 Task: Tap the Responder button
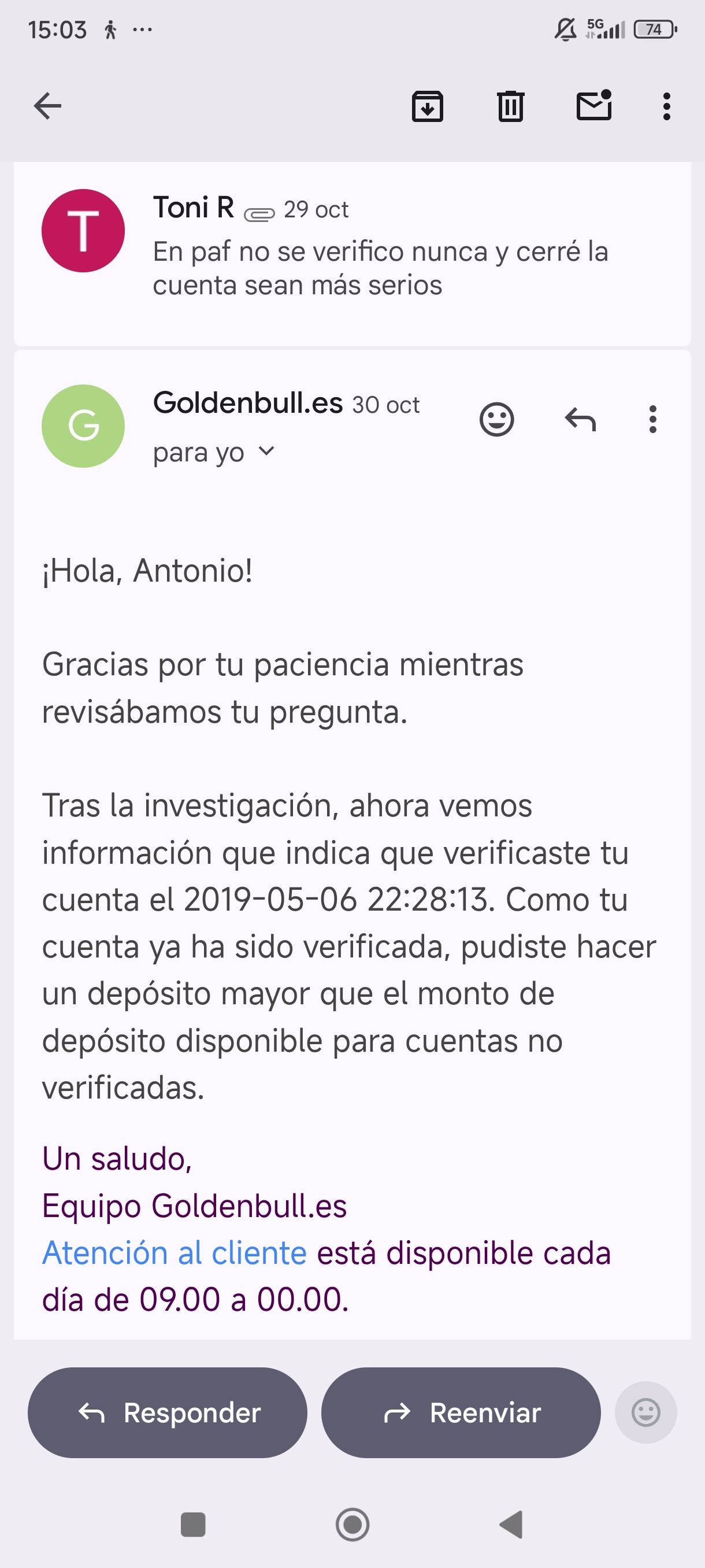tap(167, 1412)
